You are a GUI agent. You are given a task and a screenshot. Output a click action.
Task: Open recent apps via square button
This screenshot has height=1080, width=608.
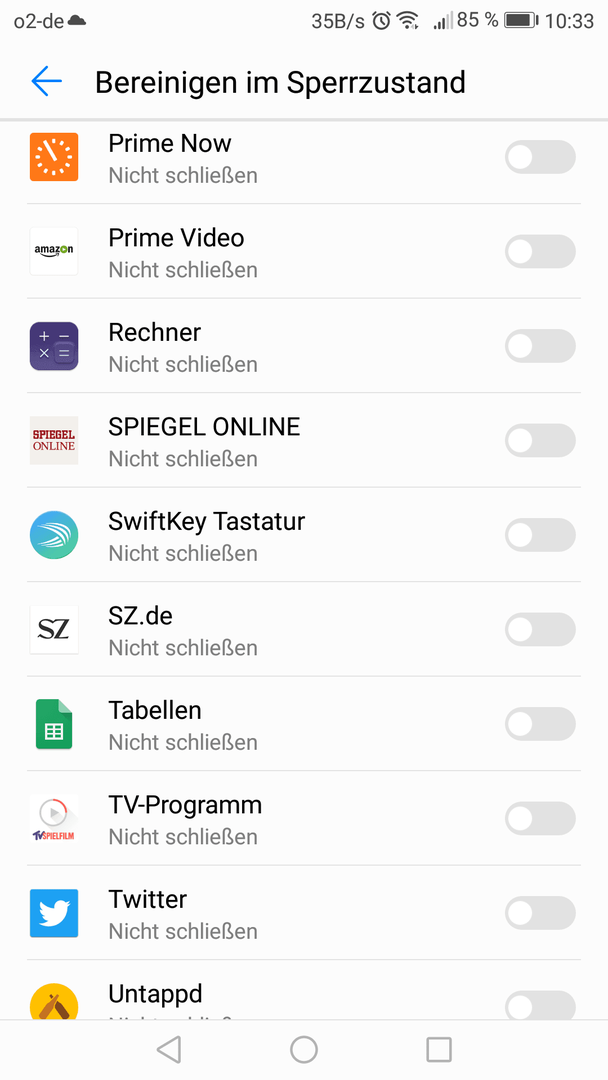[439, 1050]
